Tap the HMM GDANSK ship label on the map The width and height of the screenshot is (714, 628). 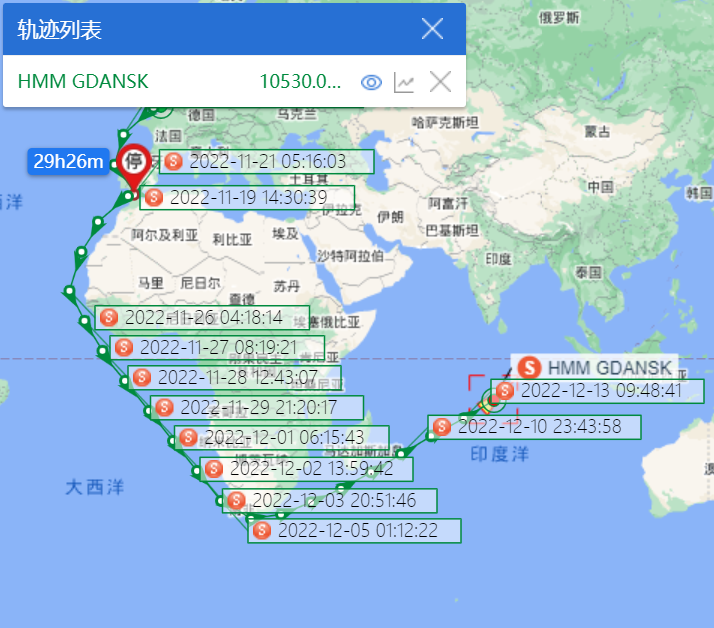tap(596, 367)
